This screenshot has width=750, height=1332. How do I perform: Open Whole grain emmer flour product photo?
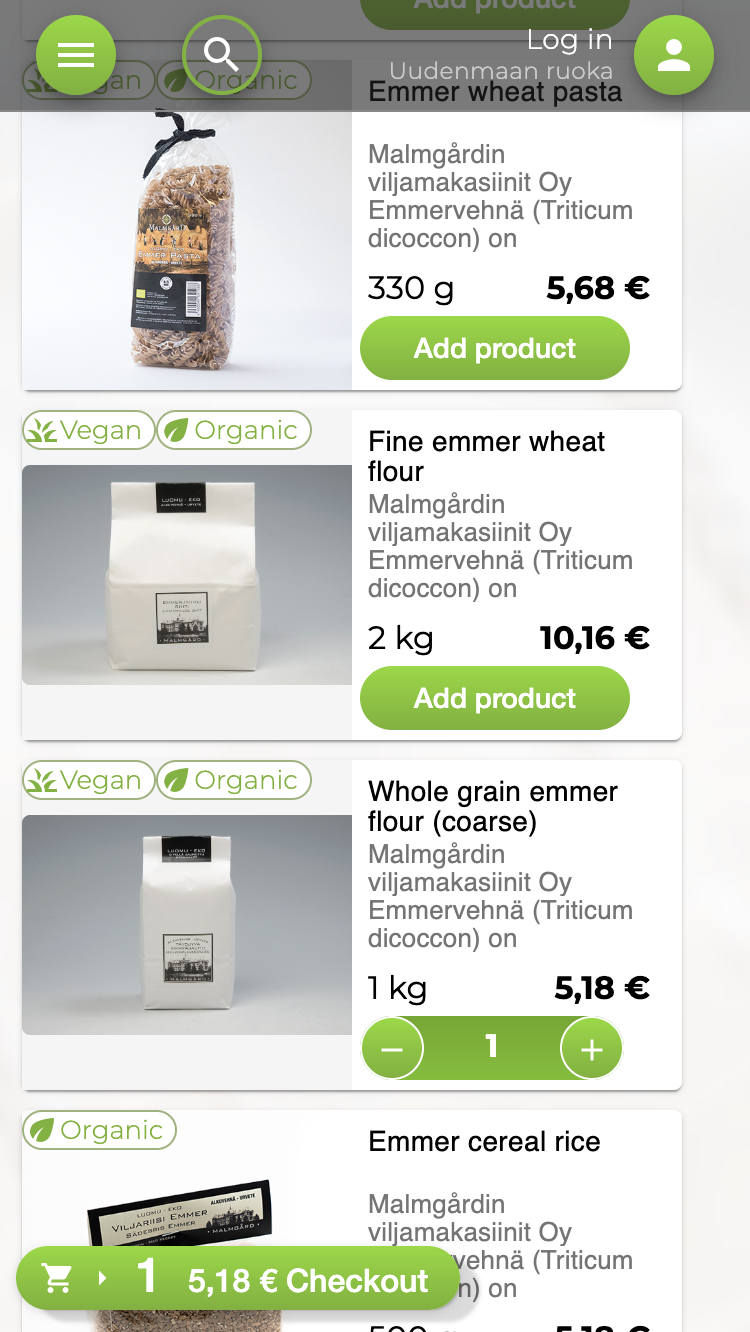point(187,924)
